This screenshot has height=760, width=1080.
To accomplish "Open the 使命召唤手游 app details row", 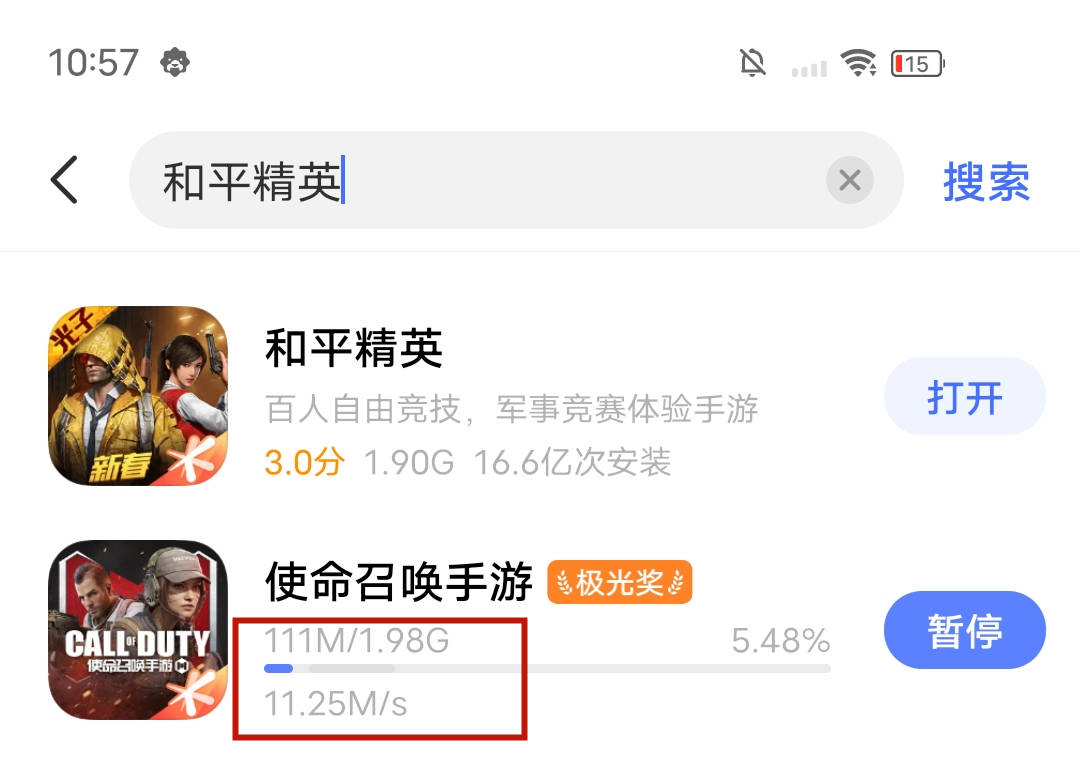I will [400, 582].
